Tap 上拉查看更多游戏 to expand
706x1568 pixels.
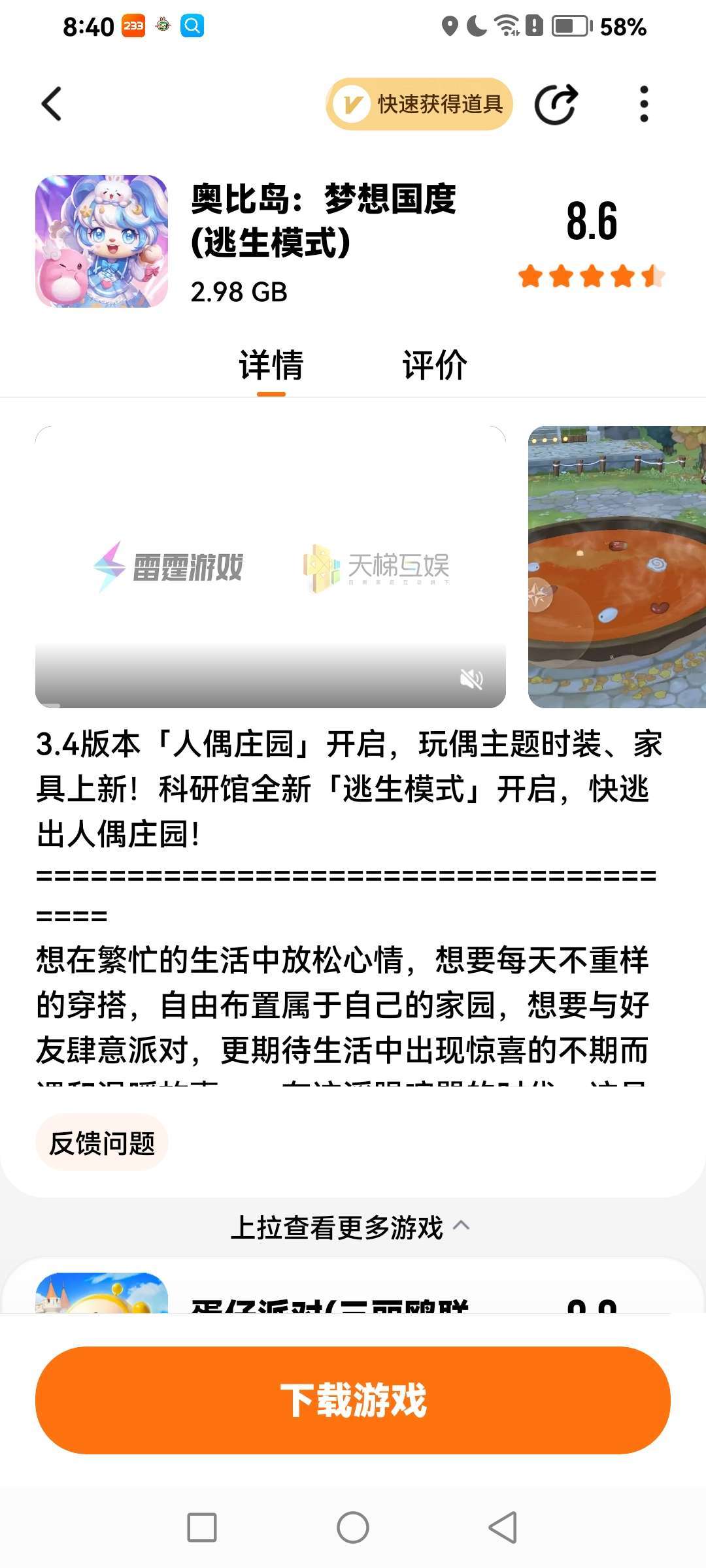(x=350, y=1227)
